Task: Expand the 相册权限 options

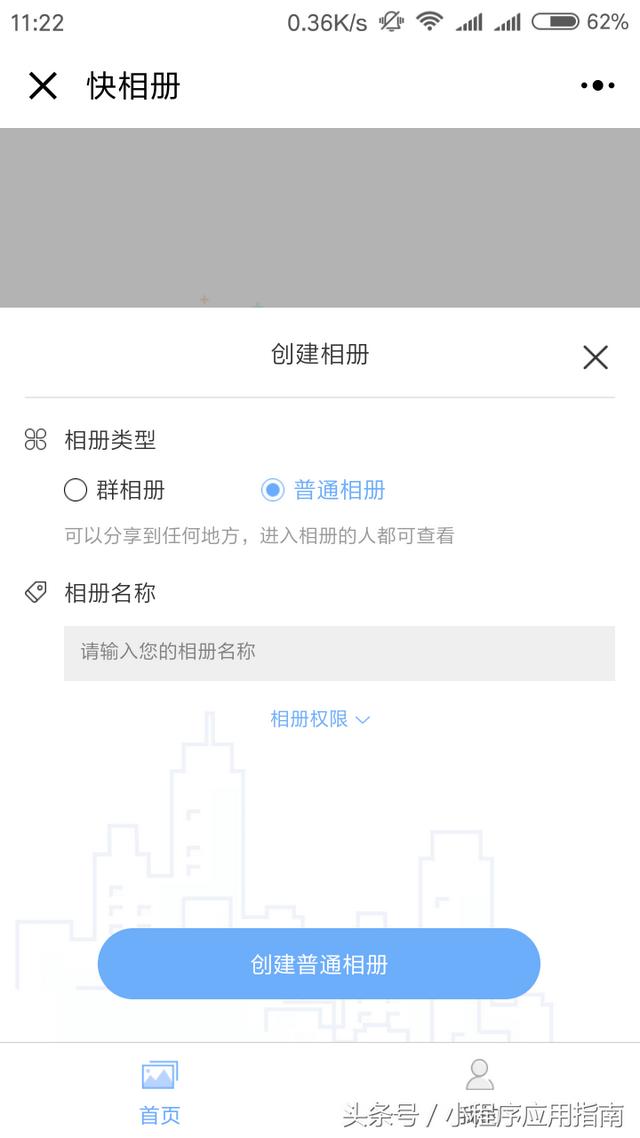Action: coord(320,719)
